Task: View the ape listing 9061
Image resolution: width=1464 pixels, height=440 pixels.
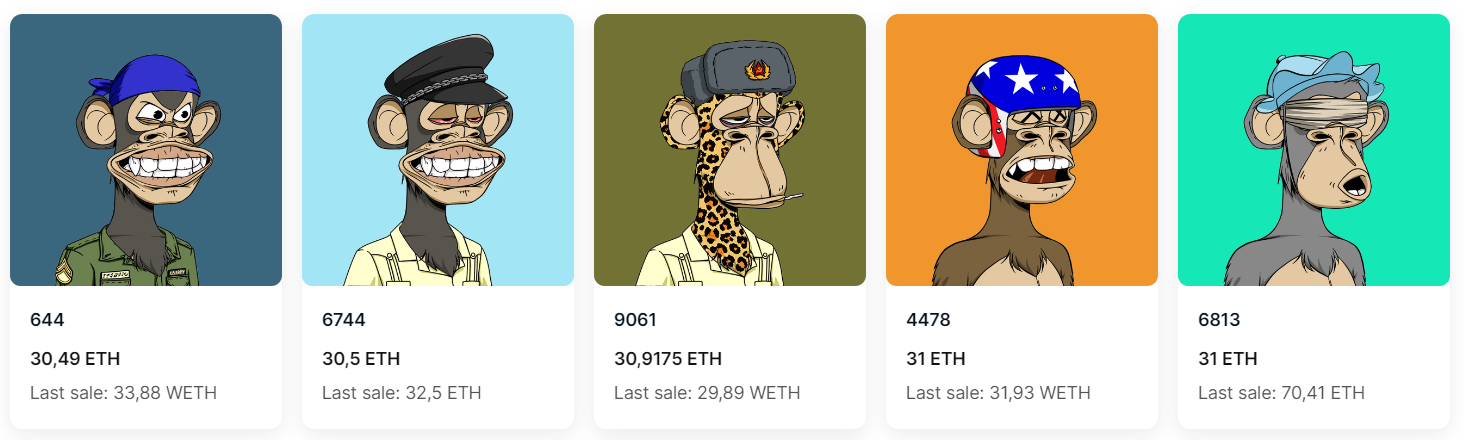Action: [x=730, y=150]
